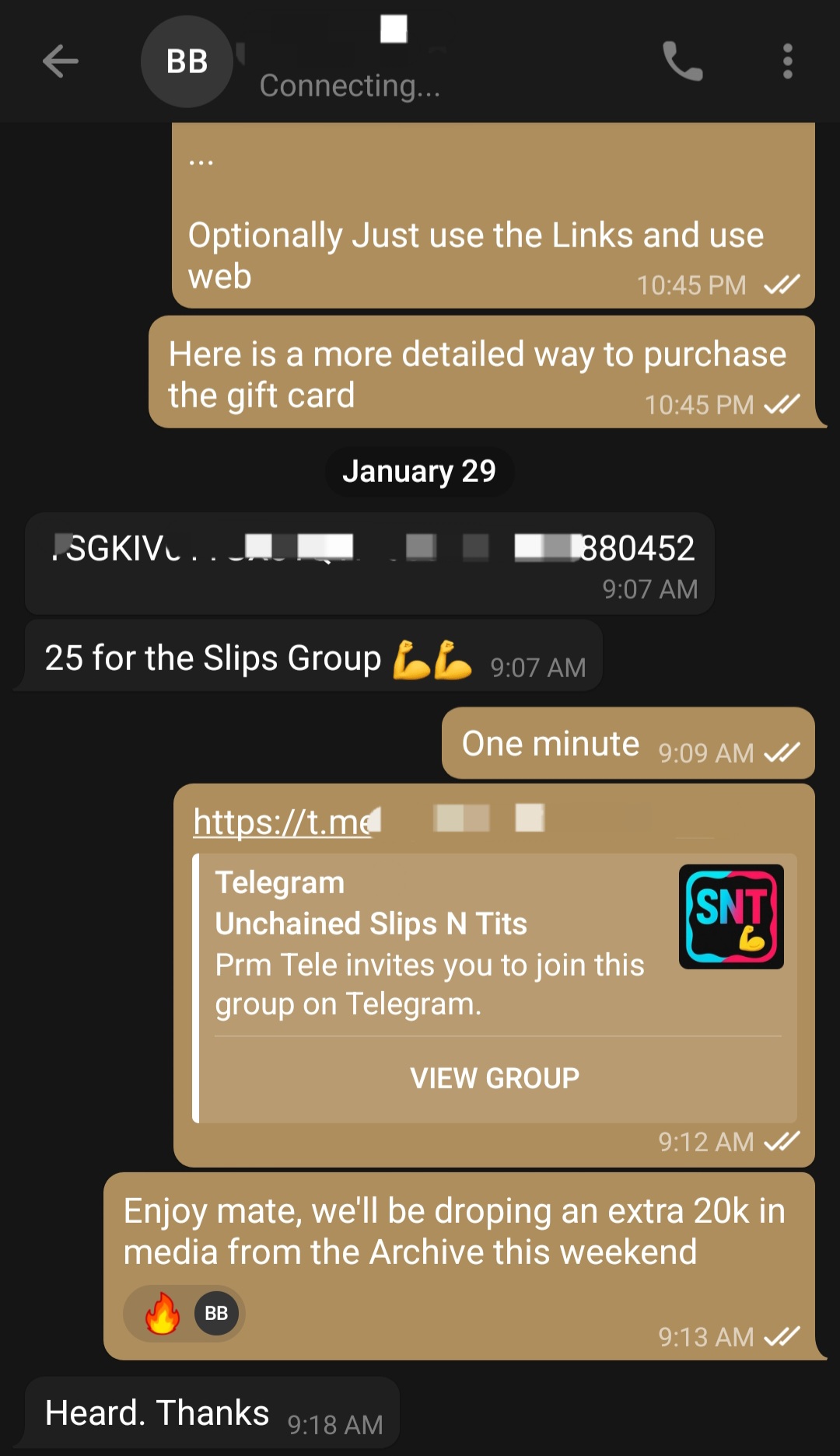
Task: Start a voice call
Action: (682, 61)
